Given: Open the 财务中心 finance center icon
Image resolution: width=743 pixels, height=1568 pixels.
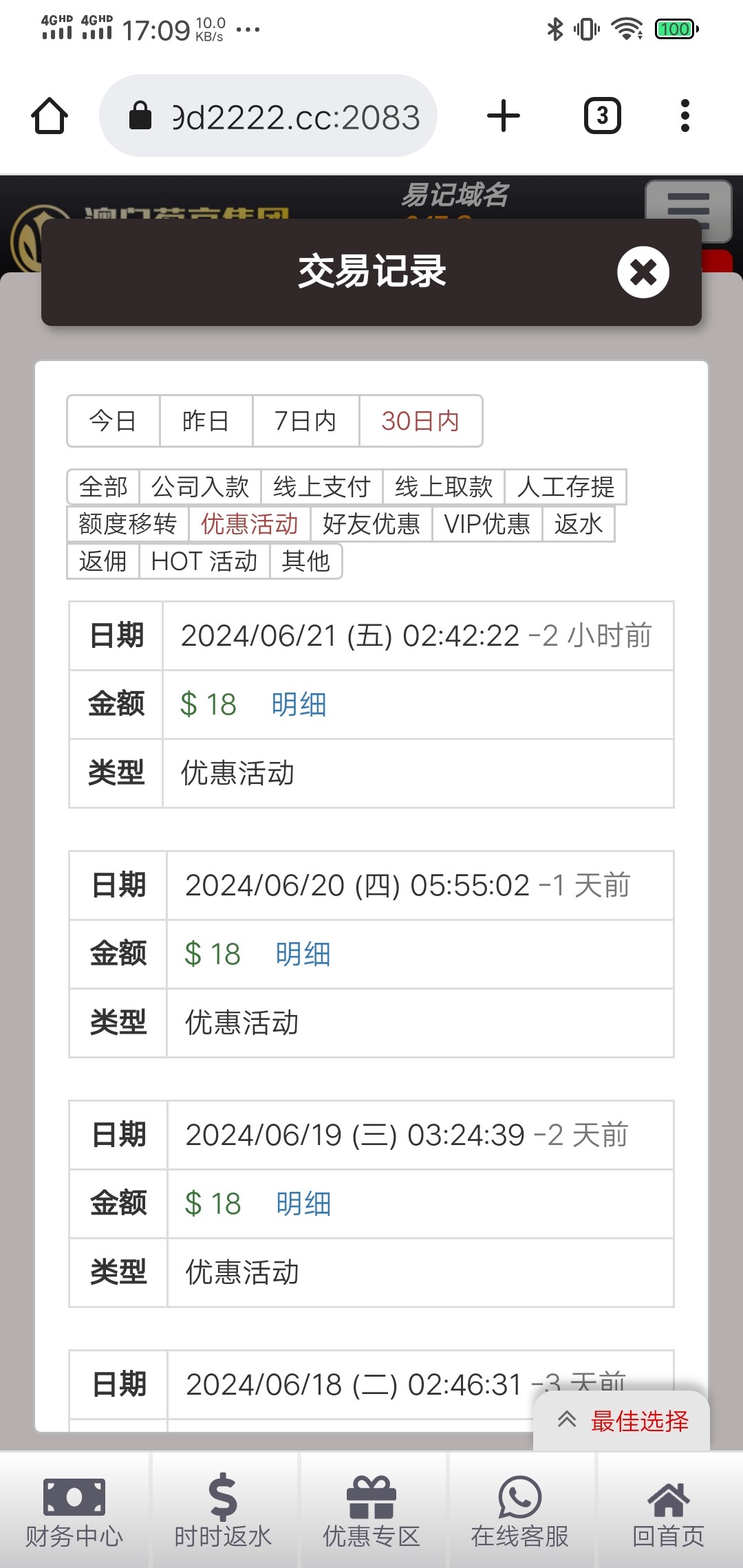Looking at the screenshot, I should tap(74, 1513).
